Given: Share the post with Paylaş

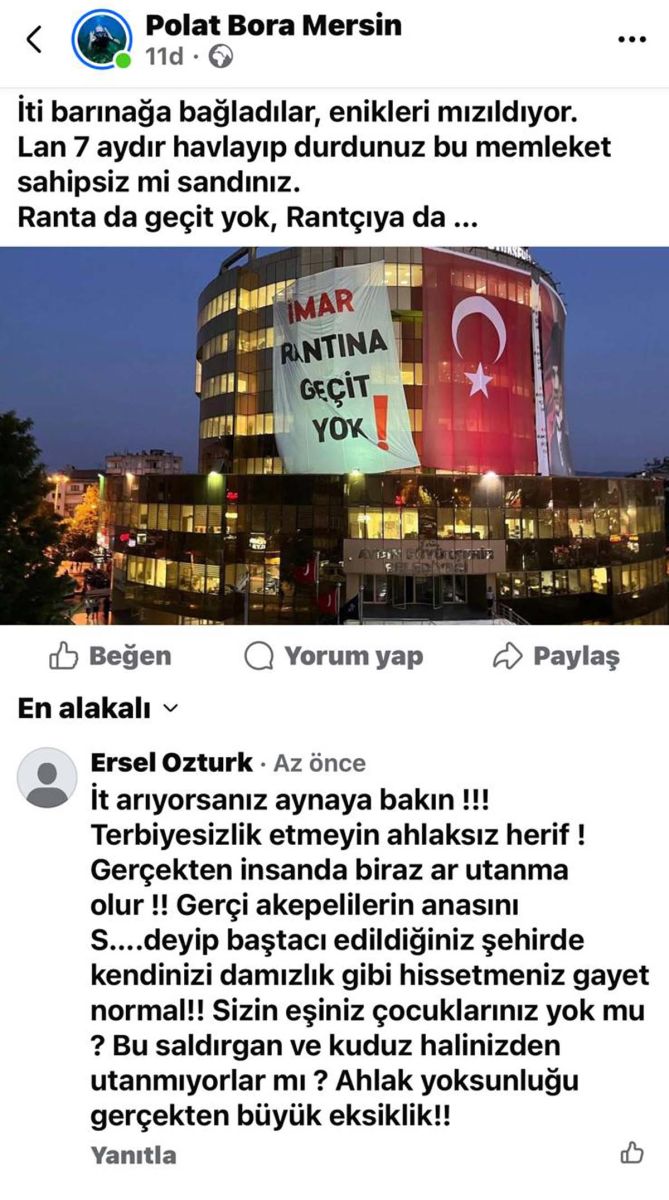Looking at the screenshot, I should coord(557,656).
